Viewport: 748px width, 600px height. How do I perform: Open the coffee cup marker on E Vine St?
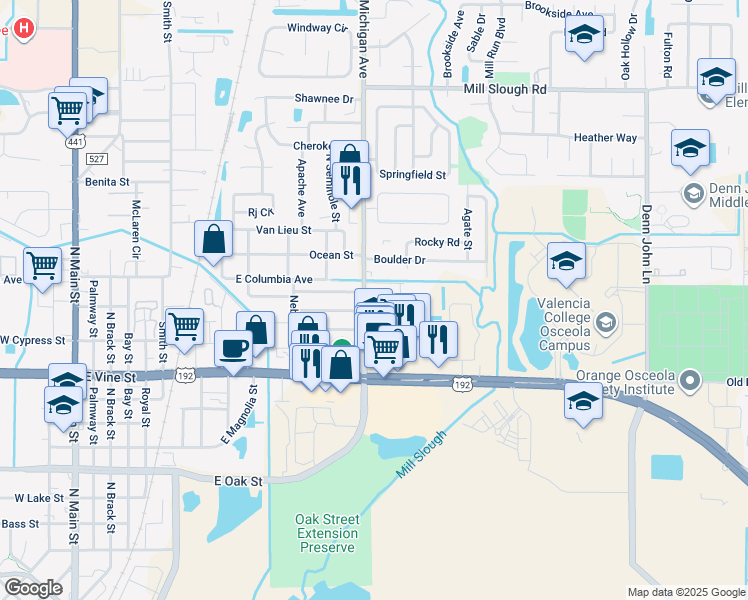(233, 350)
